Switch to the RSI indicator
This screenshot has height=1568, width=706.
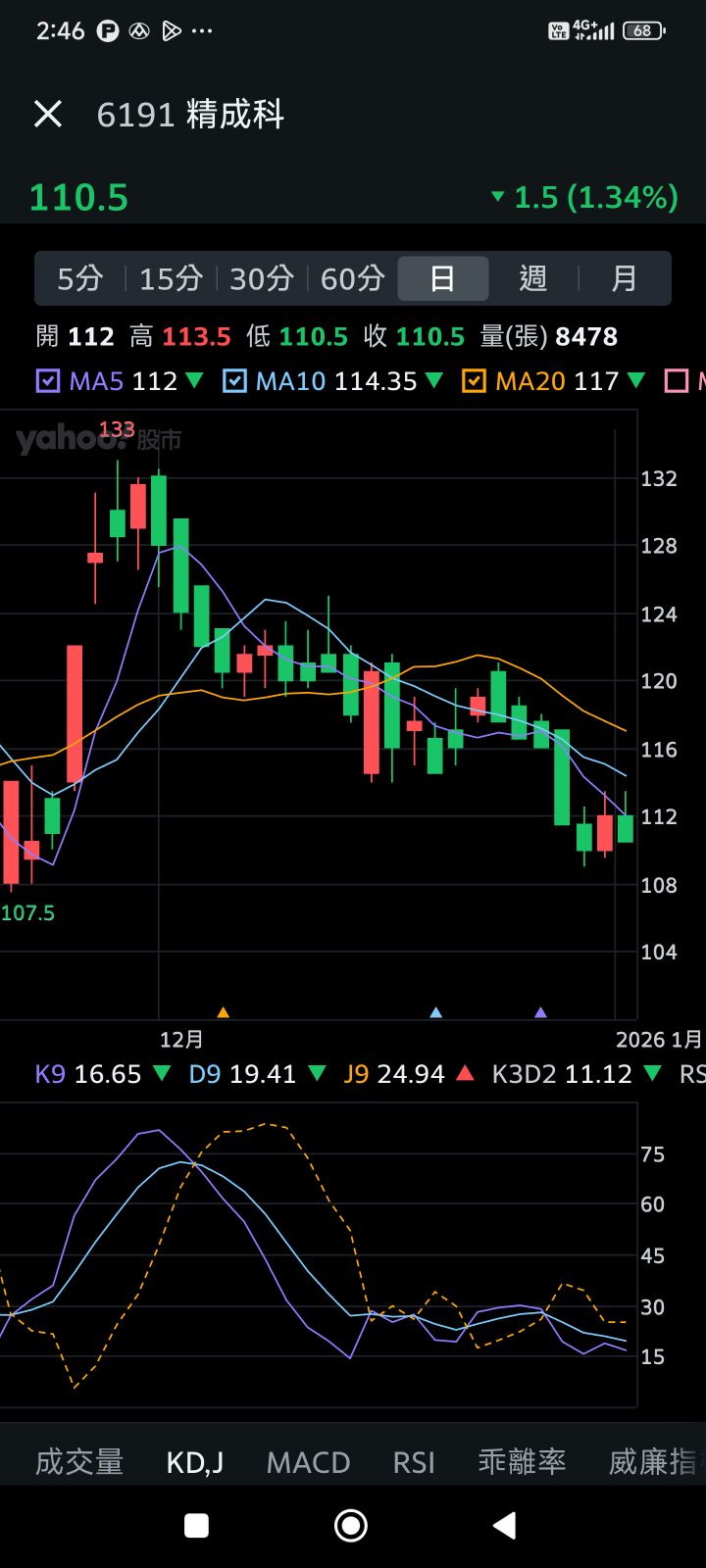(x=414, y=1462)
